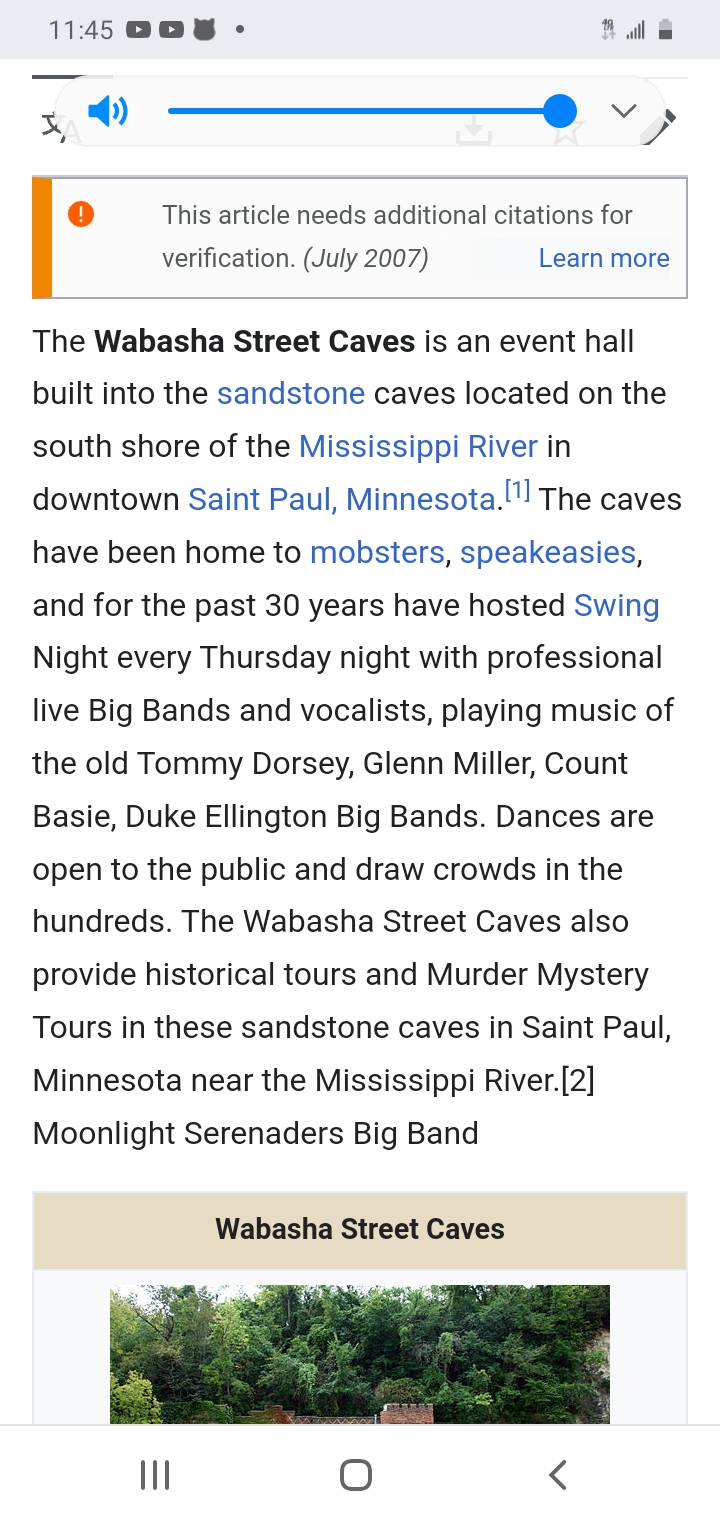Open Learn more about citations
720x1520 pixels.
[x=603, y=258]
